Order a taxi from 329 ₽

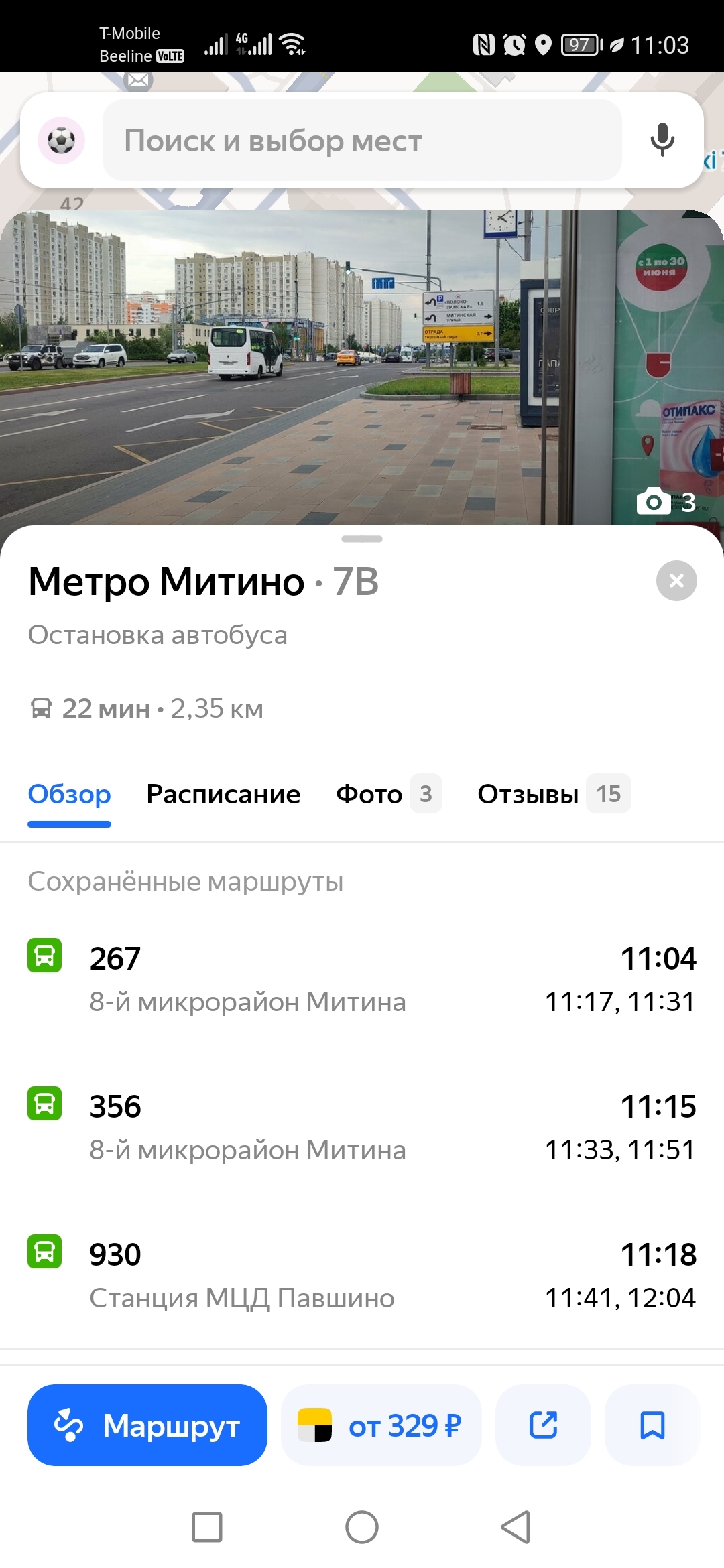pos(381,1425)
